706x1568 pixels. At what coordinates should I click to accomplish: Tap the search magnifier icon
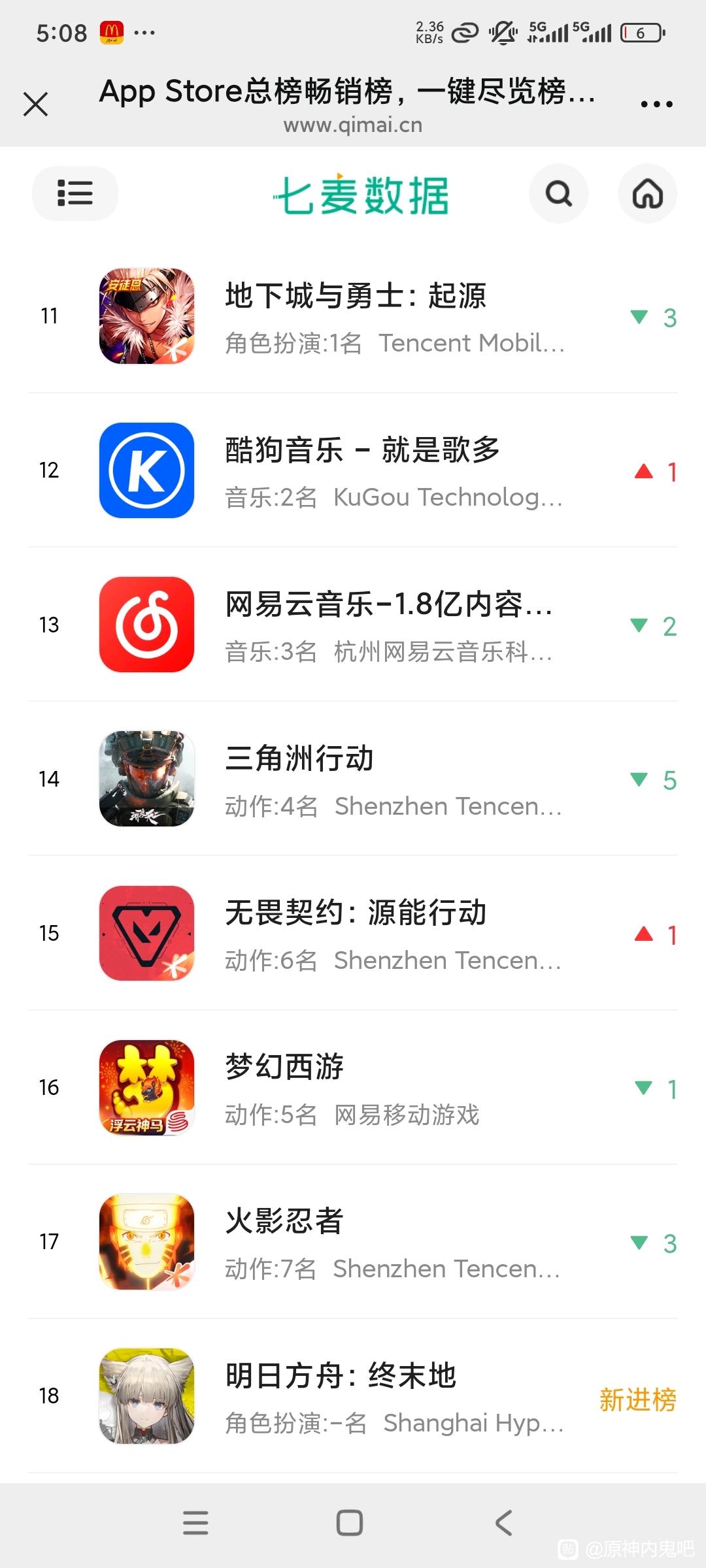(558, 193)
